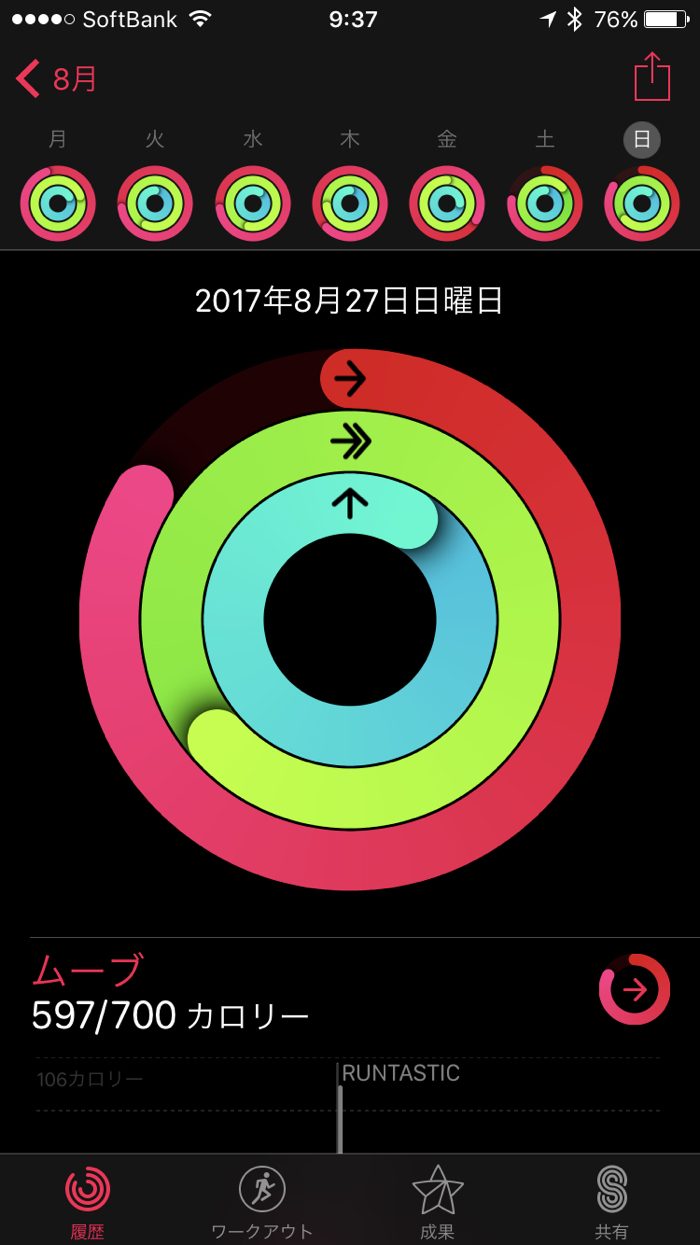Go back to the 8月 month view

pos(57,79)
